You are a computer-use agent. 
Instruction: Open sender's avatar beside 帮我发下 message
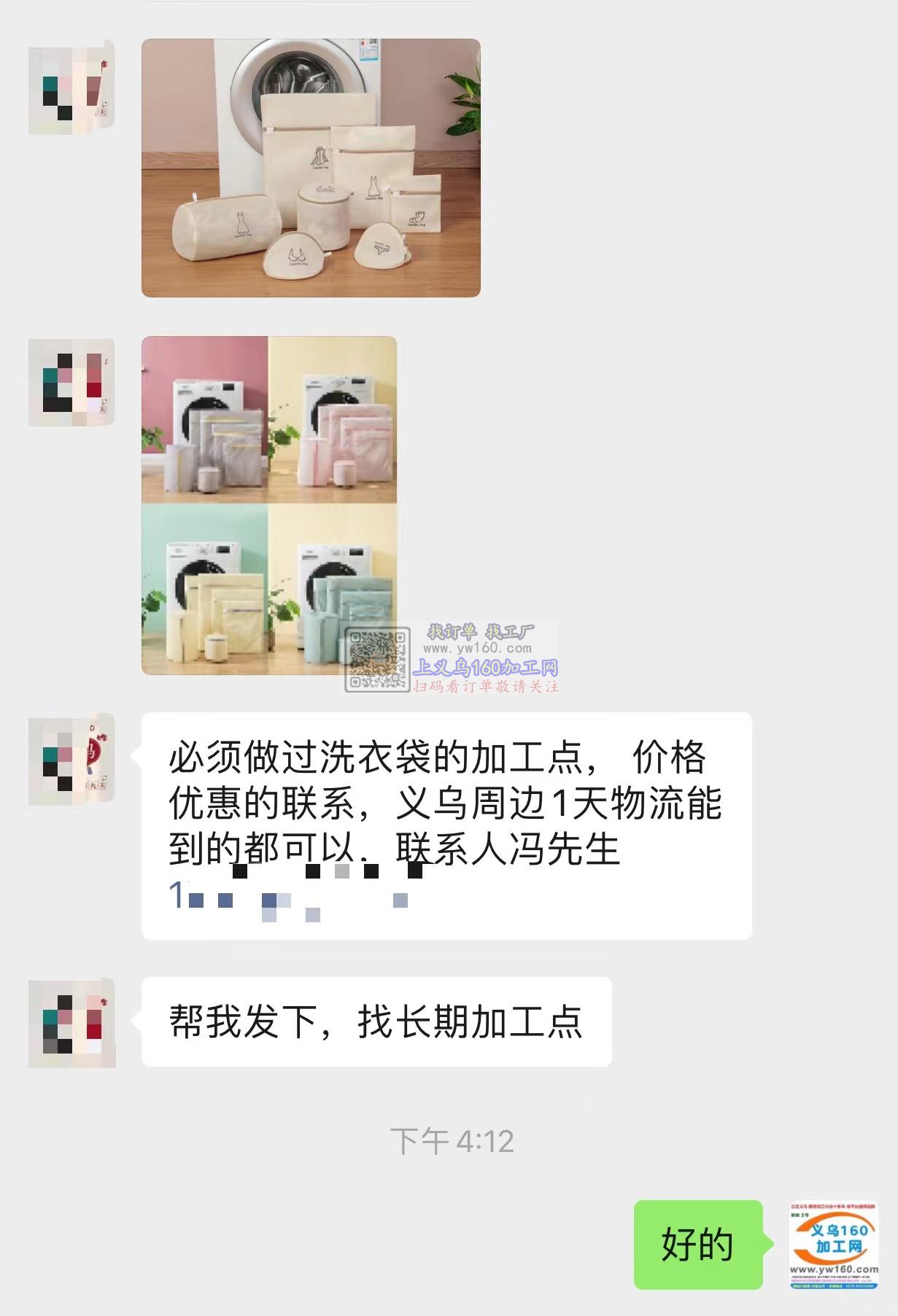tap(71, 1024)
